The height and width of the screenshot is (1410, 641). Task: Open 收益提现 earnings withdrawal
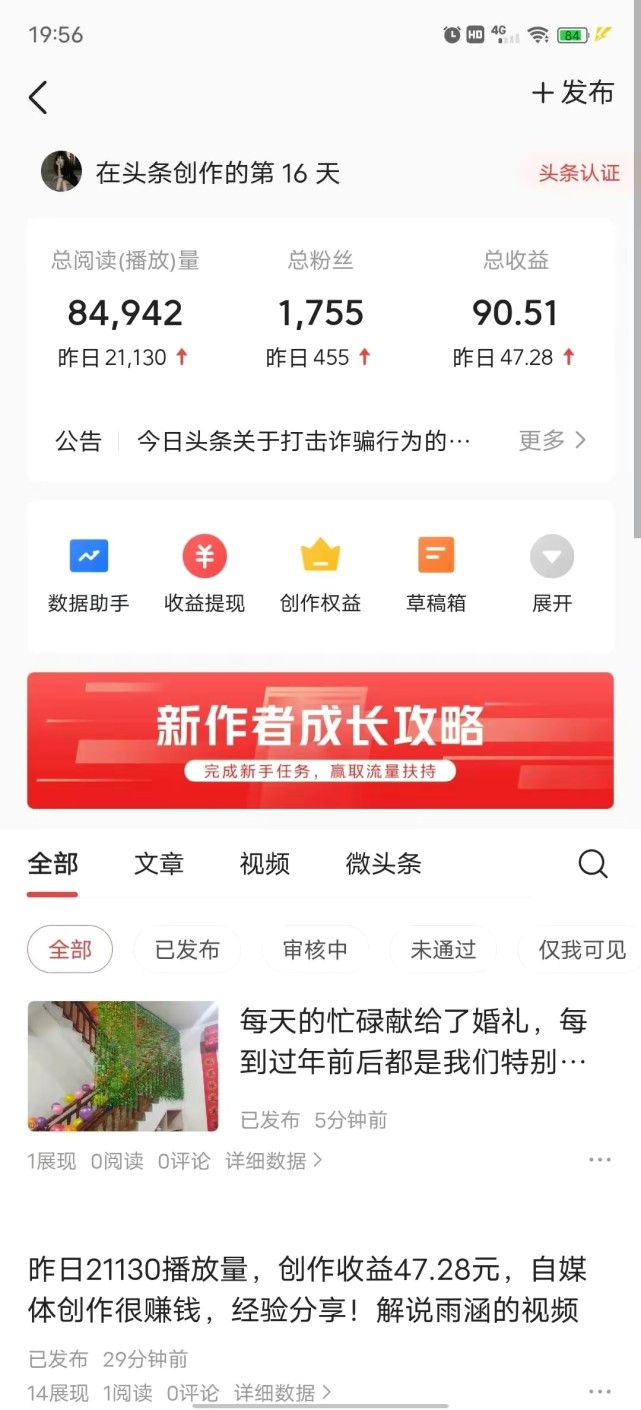pyautogui.click(x=204, y=574)
